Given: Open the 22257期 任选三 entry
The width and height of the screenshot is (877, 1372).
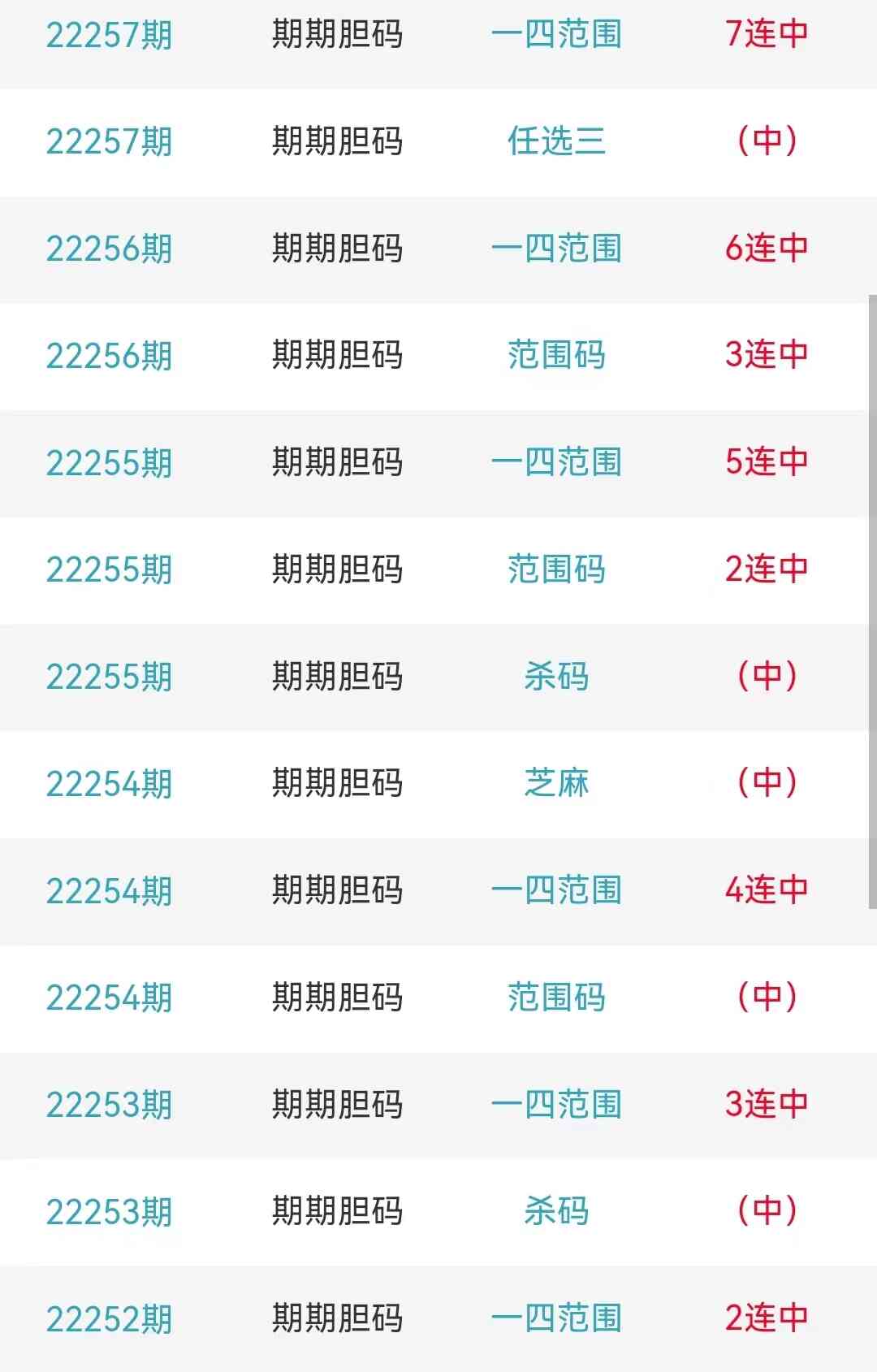Looking at the screenshot, I should pos(438,141).
